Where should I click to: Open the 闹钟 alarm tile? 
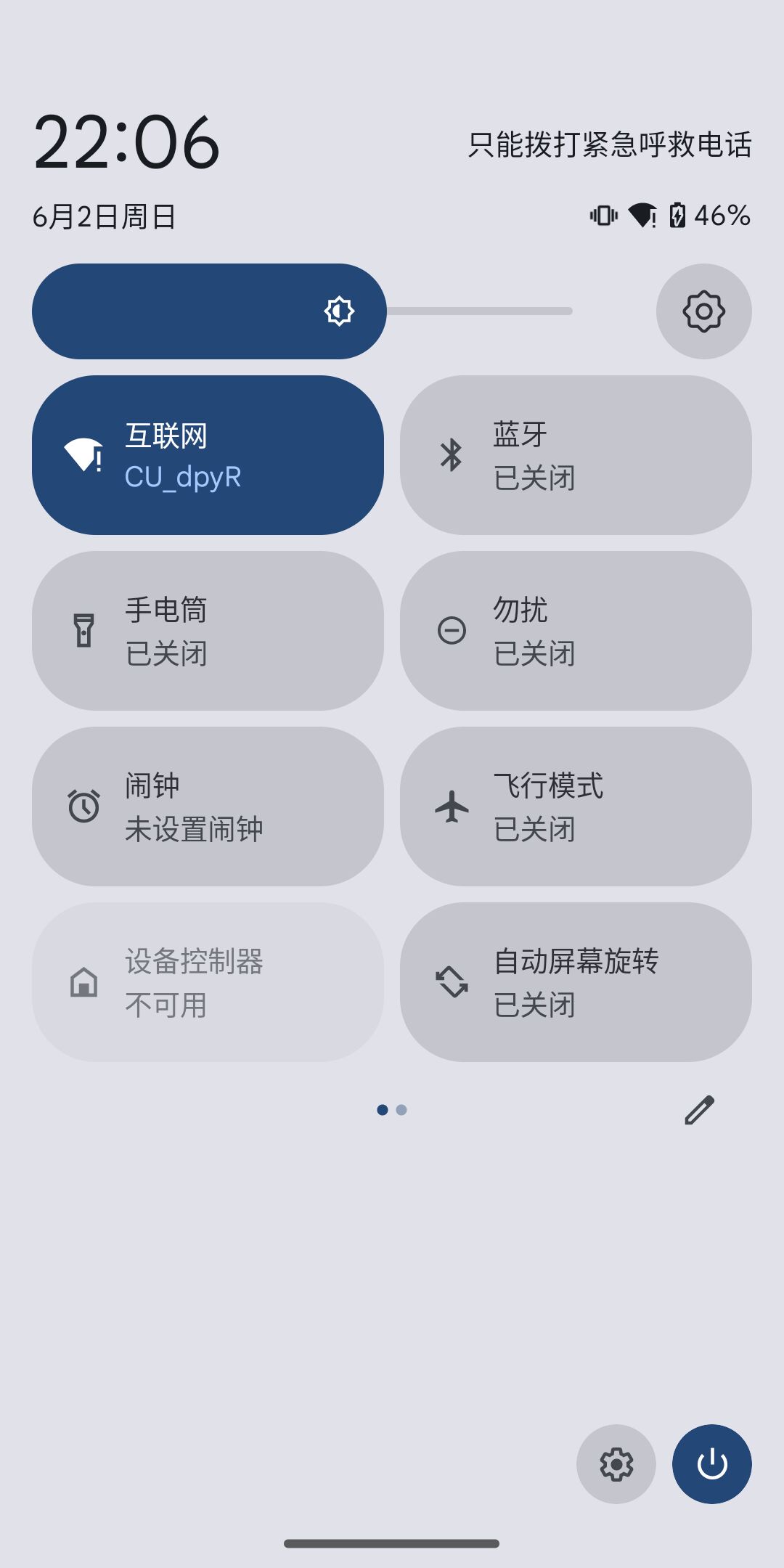pyautogui.click(x=208, y=807)
